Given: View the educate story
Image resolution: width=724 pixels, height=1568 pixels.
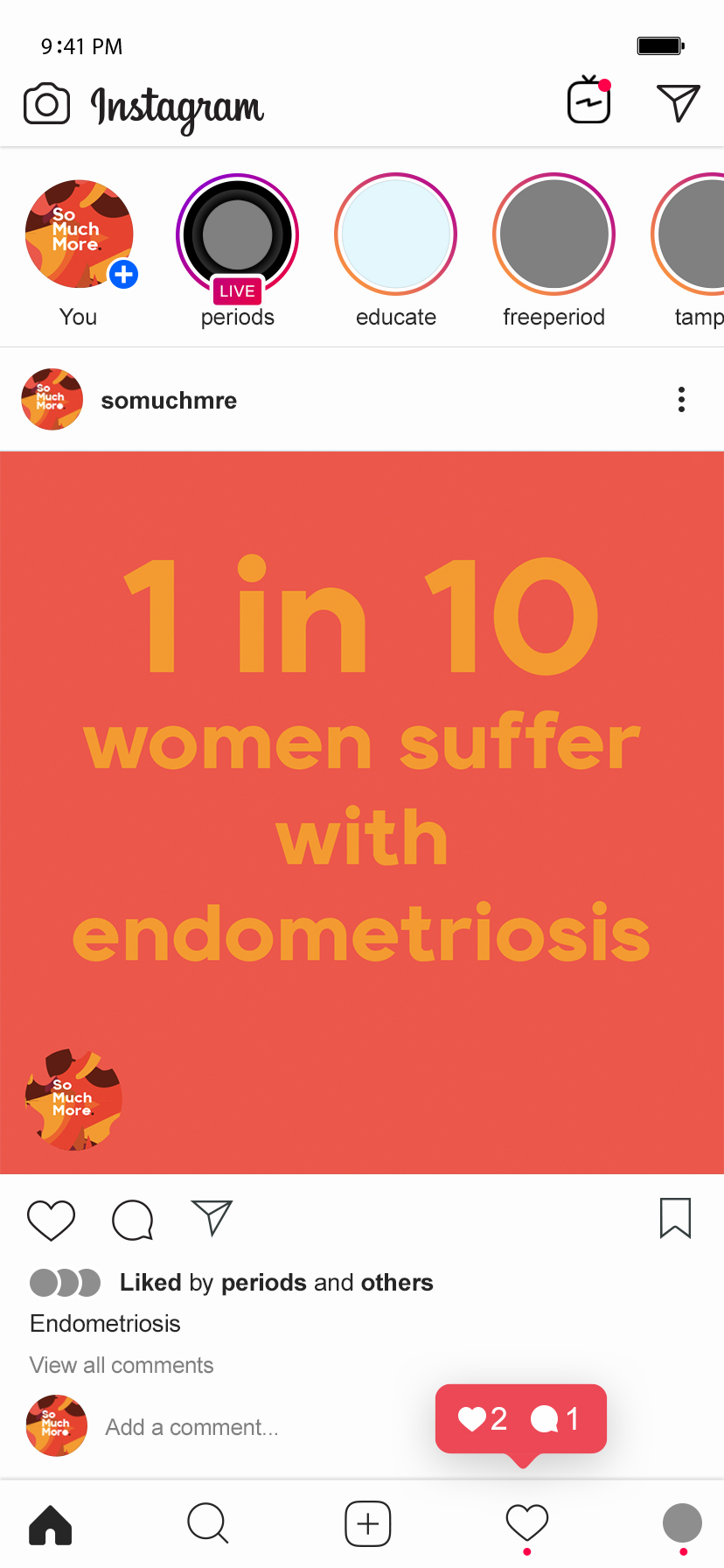Looking at the screenshot, I should click(x=396, y=234).
